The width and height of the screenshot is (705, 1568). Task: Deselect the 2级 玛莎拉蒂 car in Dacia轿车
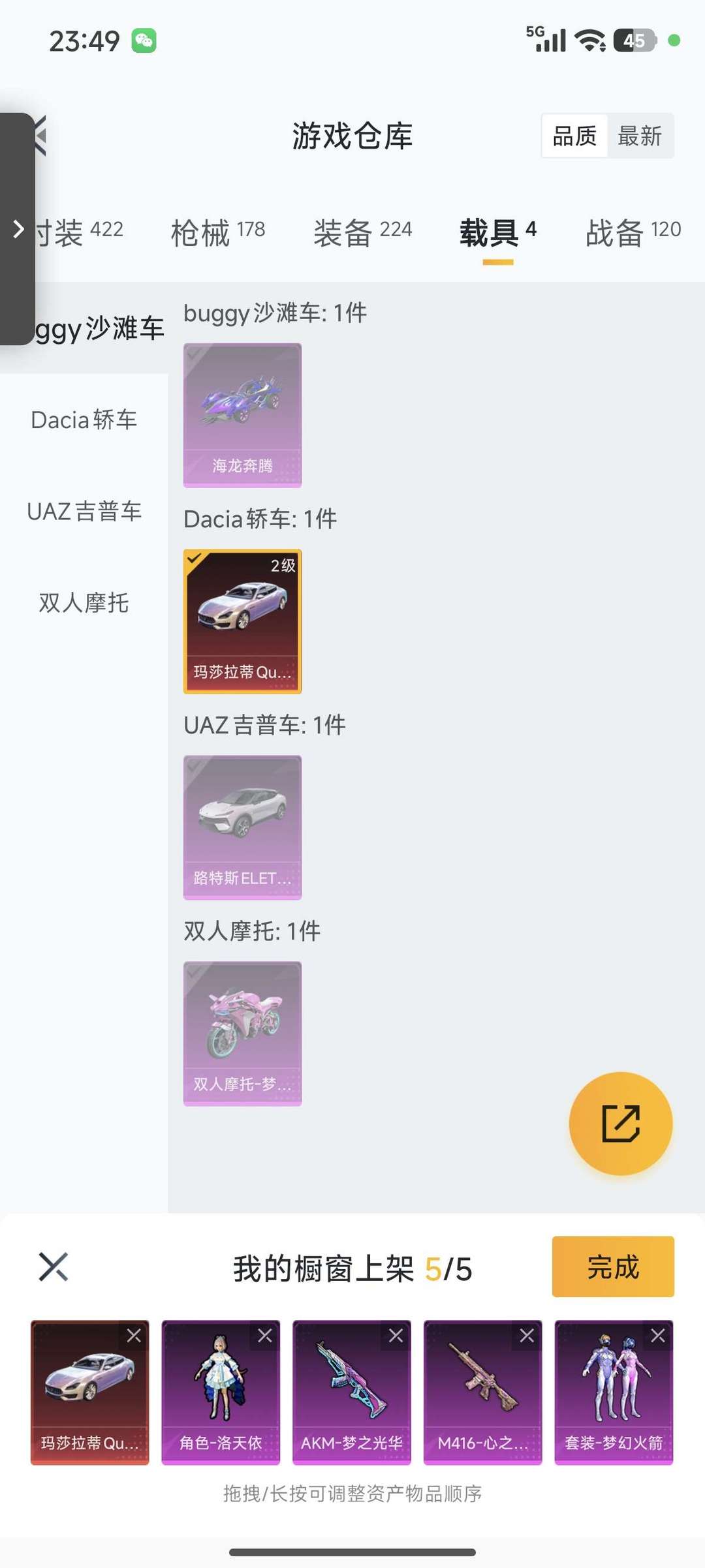[x=242, y=621]
